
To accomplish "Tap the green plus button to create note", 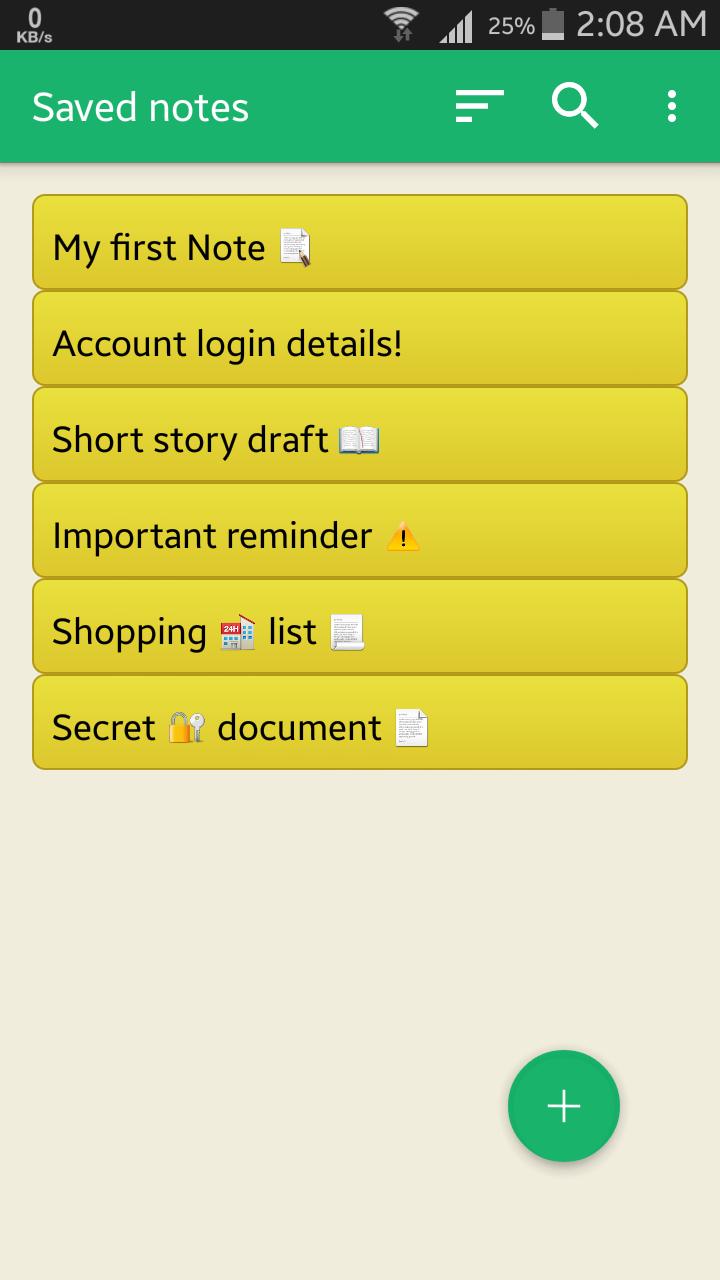I will 563,1106.
